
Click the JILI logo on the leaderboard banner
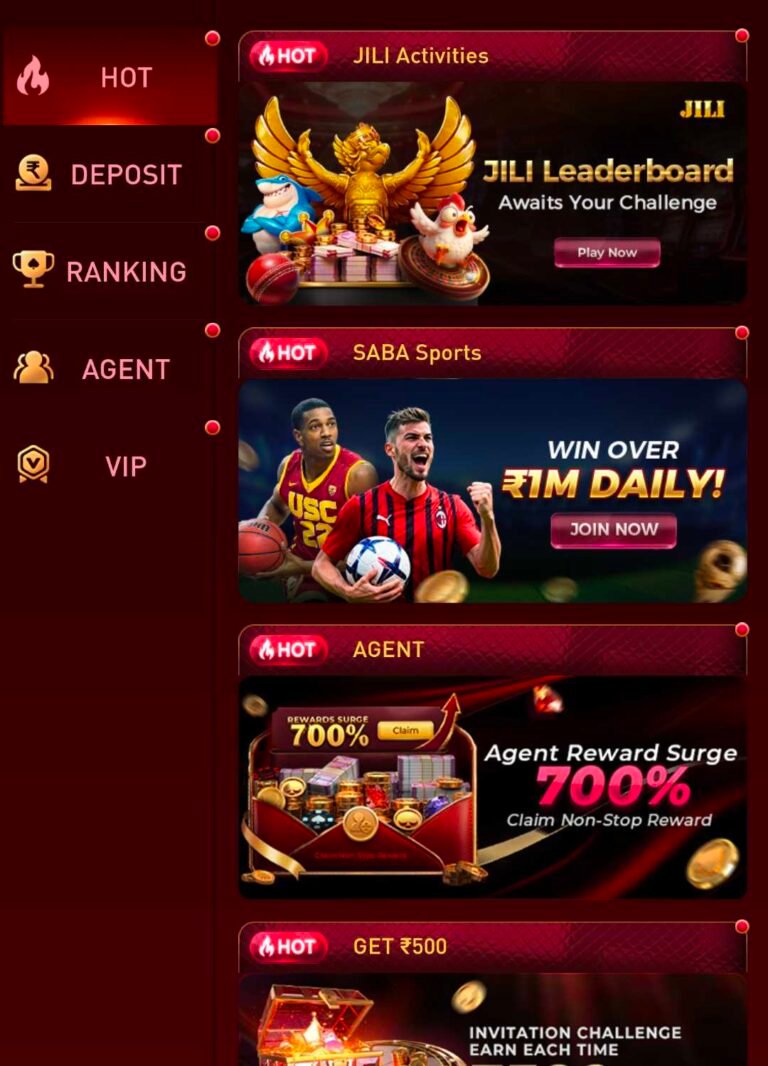point(702,111)
